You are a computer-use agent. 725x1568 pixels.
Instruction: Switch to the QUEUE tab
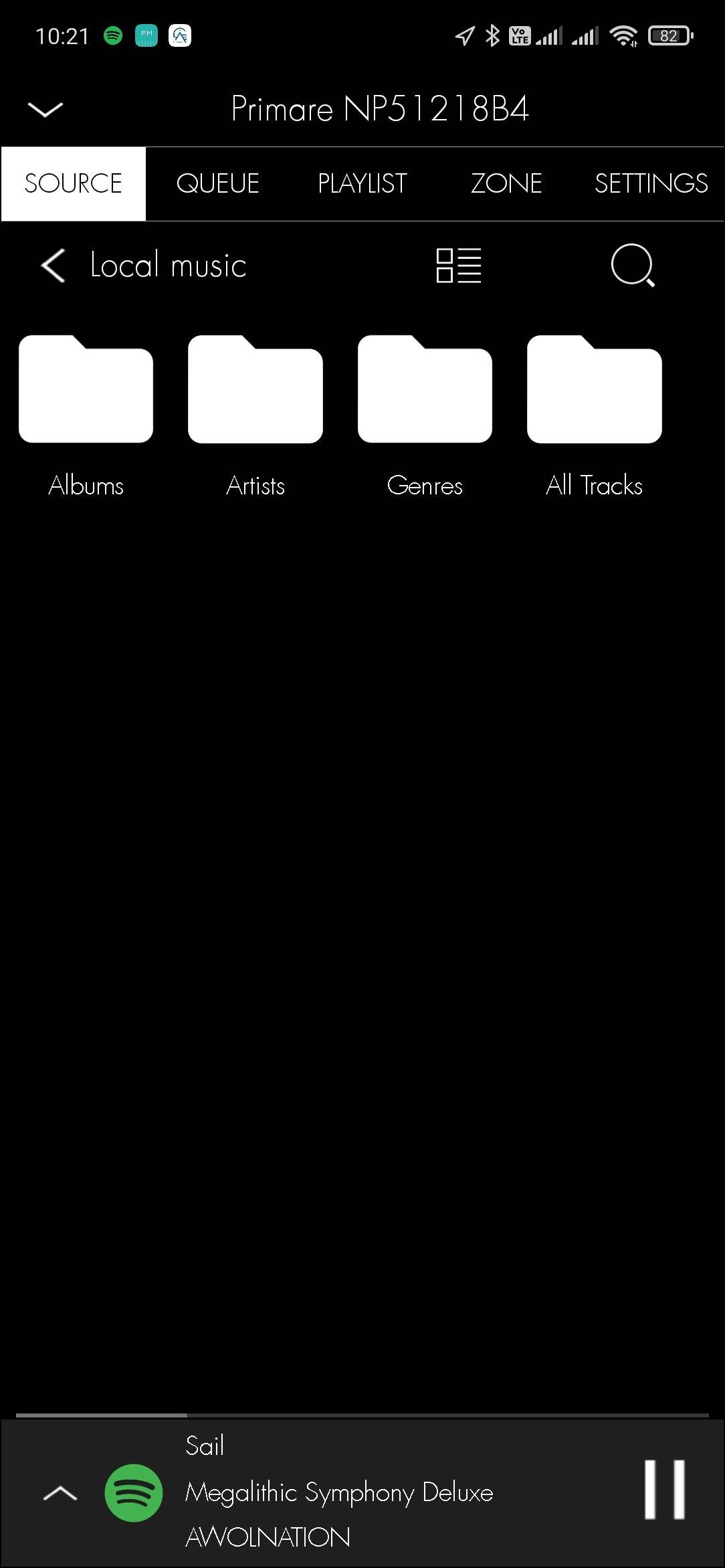(217, 183)
